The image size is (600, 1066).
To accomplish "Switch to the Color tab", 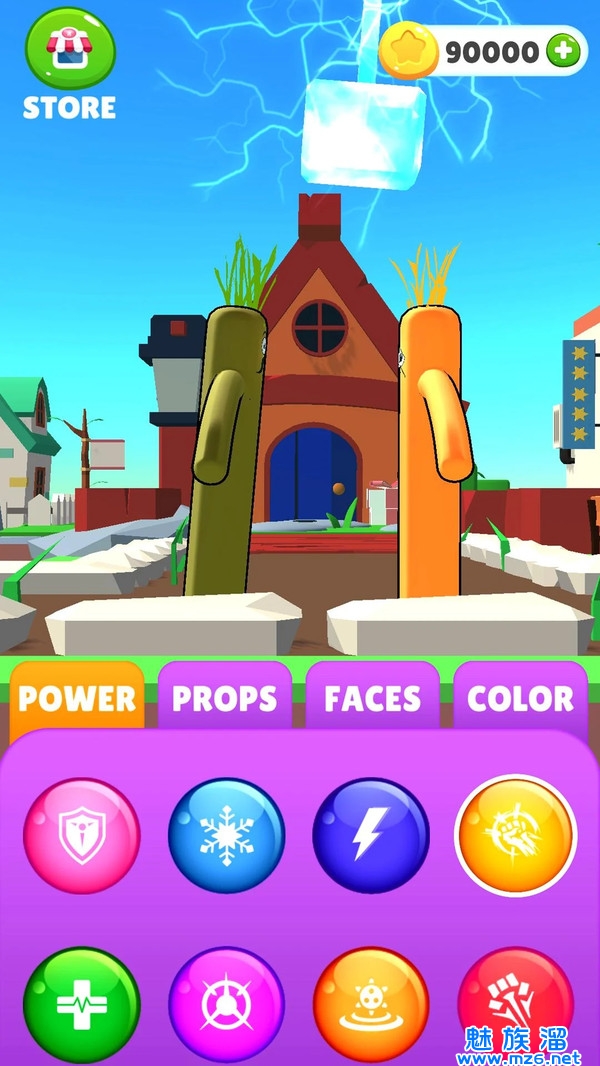I will 520,698.
